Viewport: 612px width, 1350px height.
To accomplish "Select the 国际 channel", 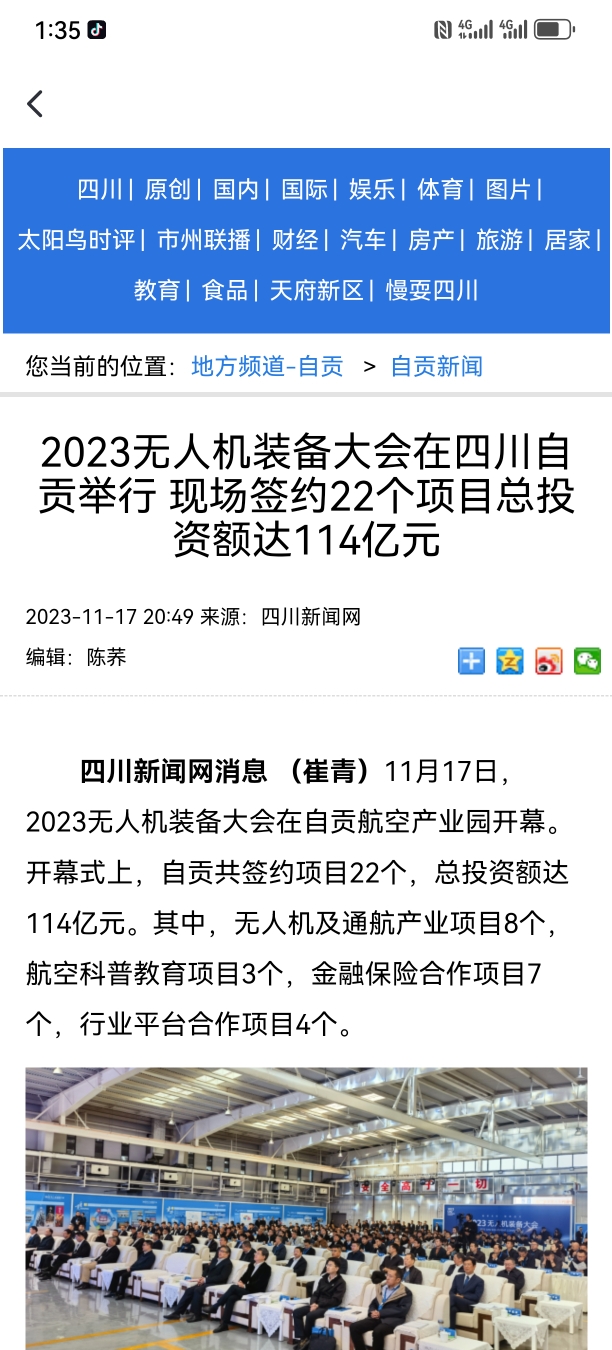I will (x=304, y=189).
